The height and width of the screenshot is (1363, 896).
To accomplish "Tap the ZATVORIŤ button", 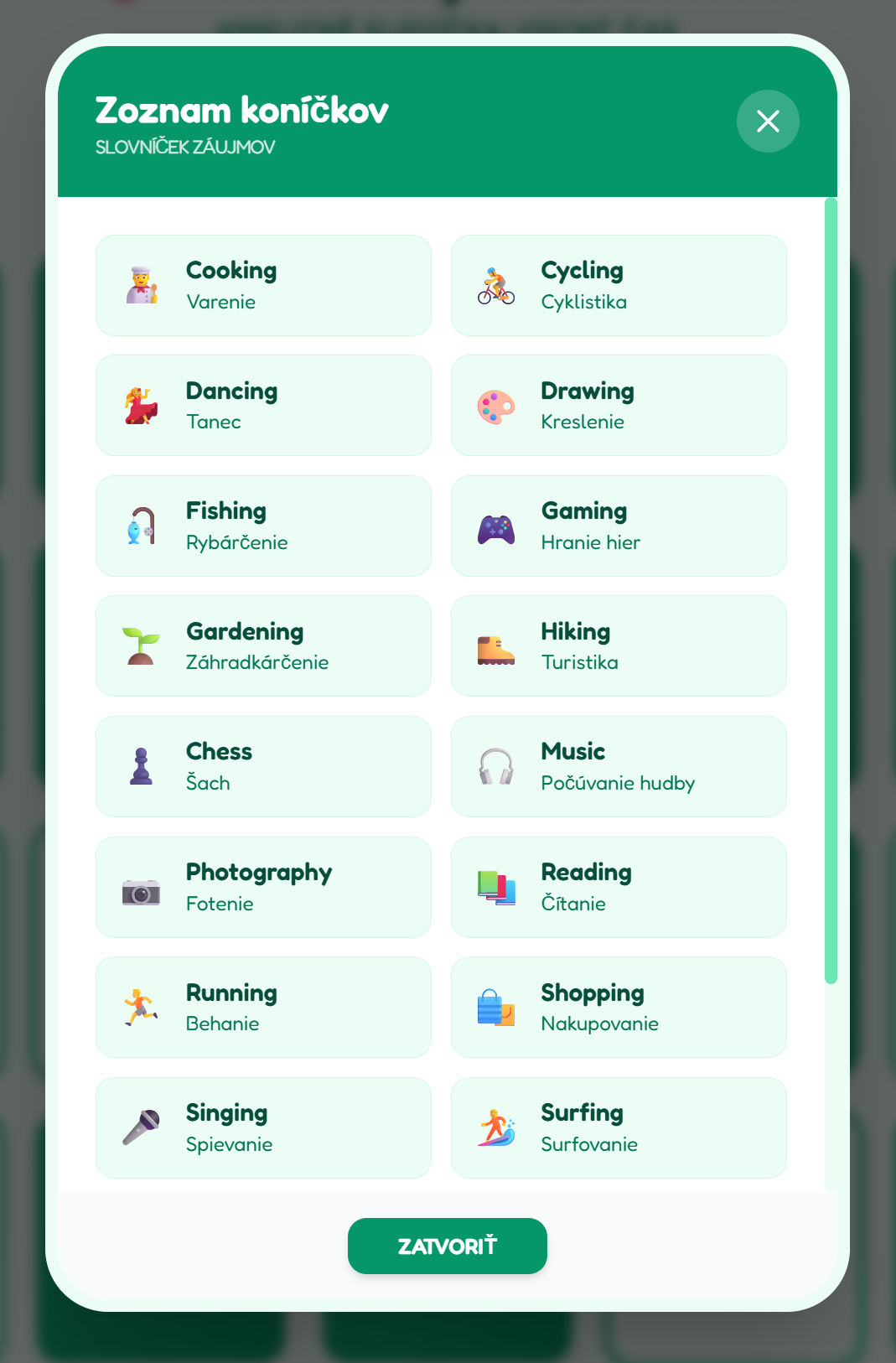I will point(447,1246).
